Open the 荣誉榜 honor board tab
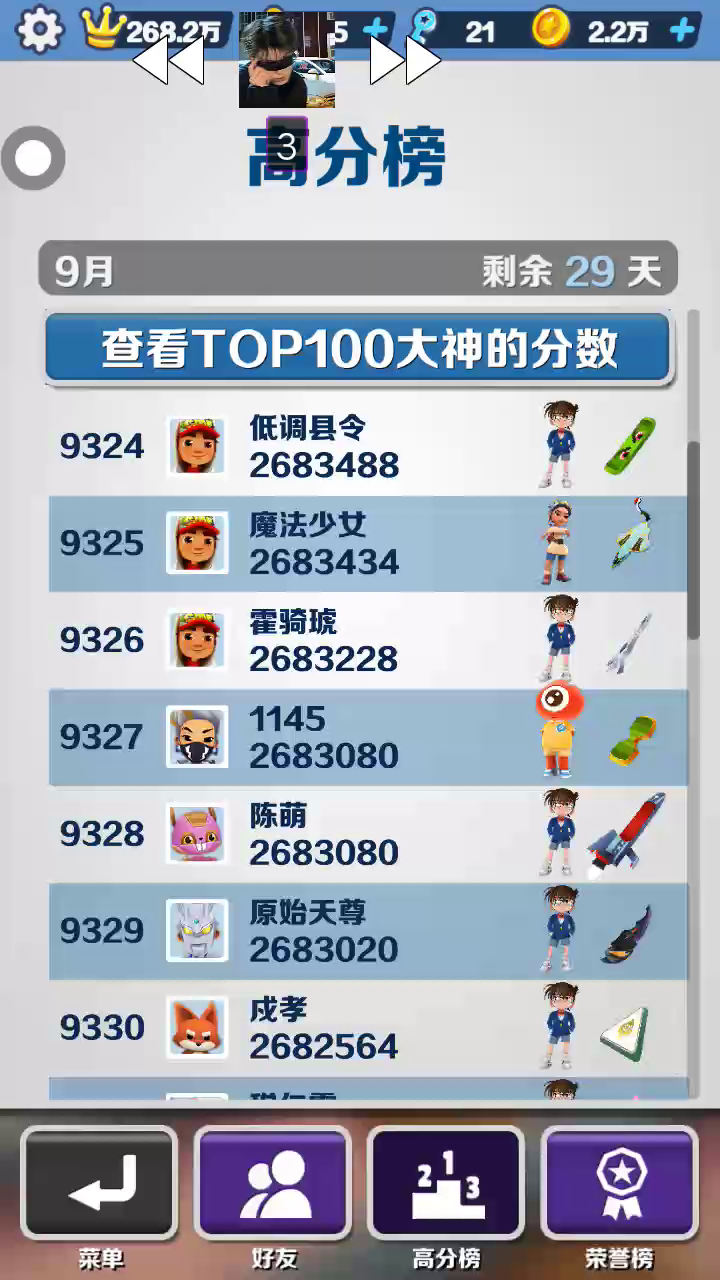 619,1184
